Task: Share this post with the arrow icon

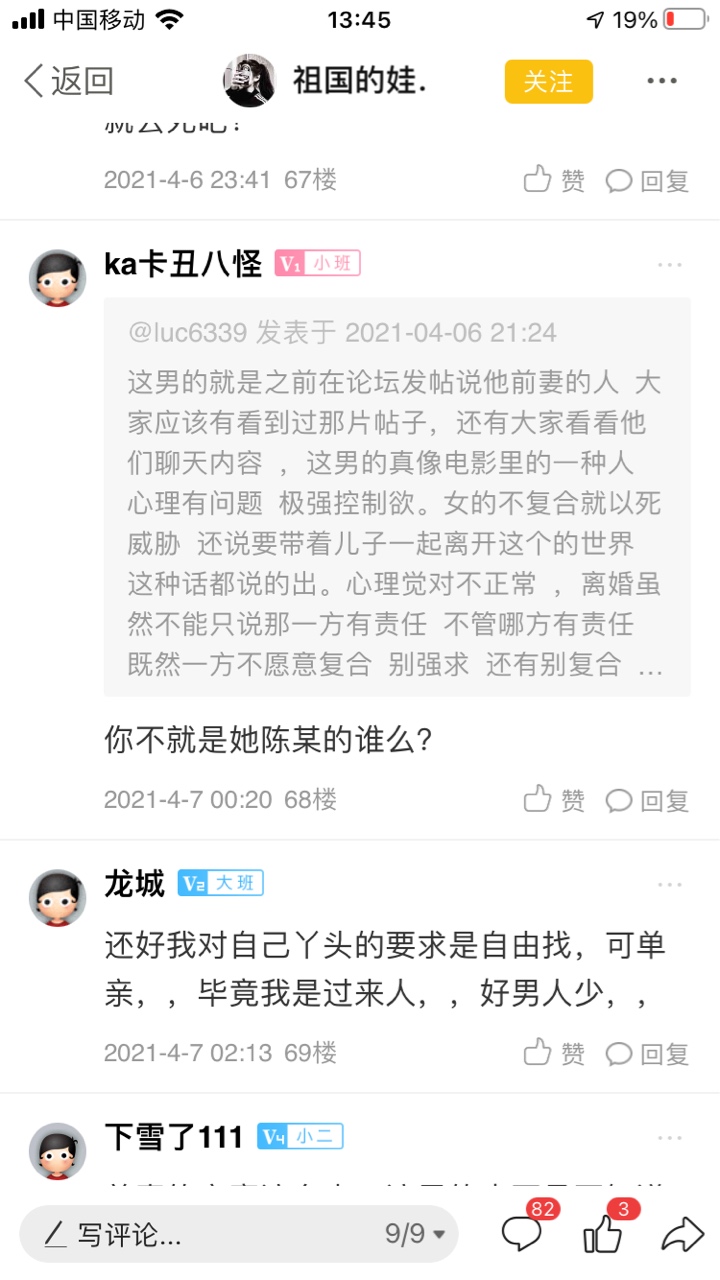Action: coord(682,1234)
